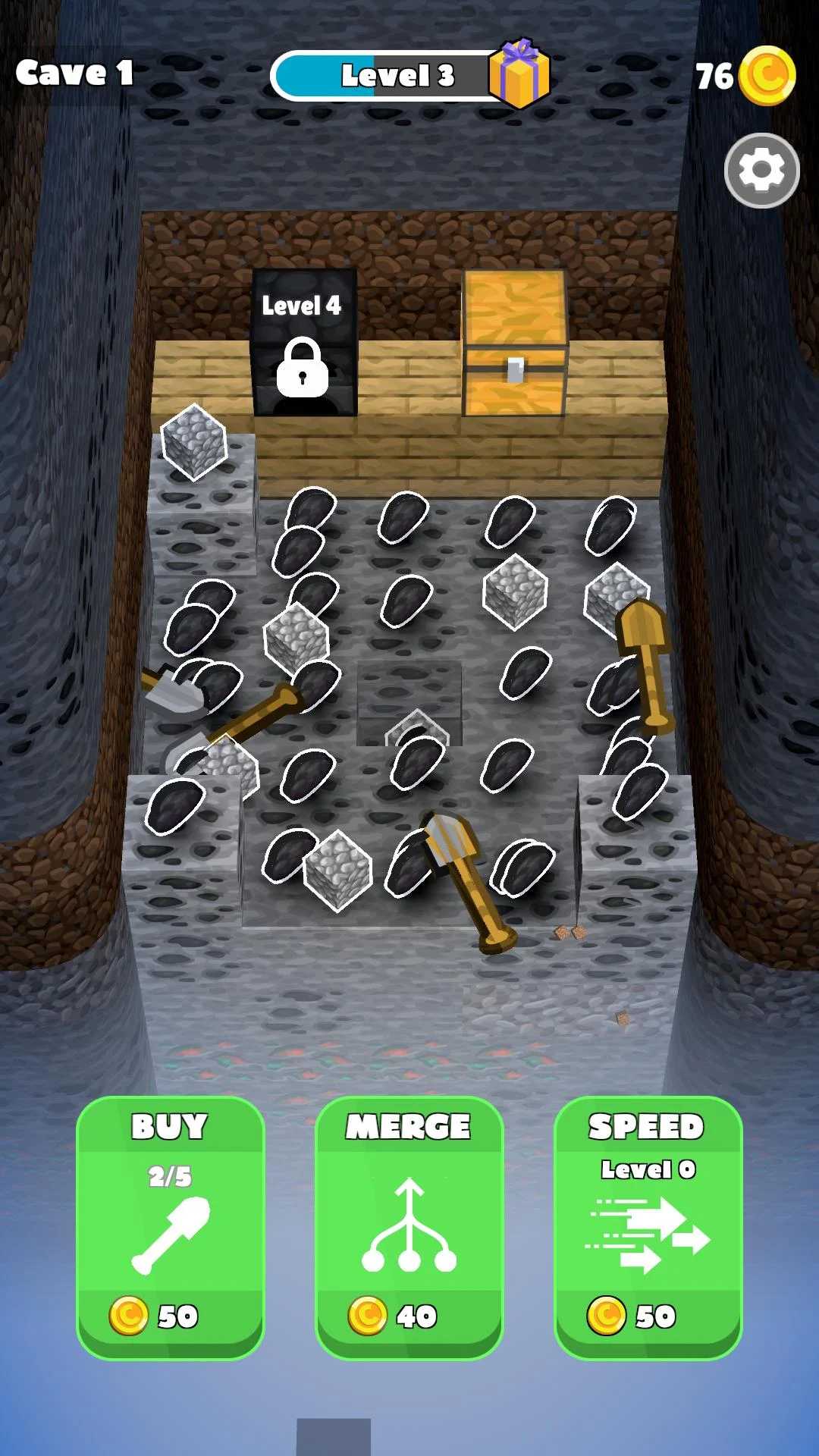Image resolution: width=819 pixels, height=1456 pixels.
Task: Tap the gift box on level bar
Action: tap(519, 74)
